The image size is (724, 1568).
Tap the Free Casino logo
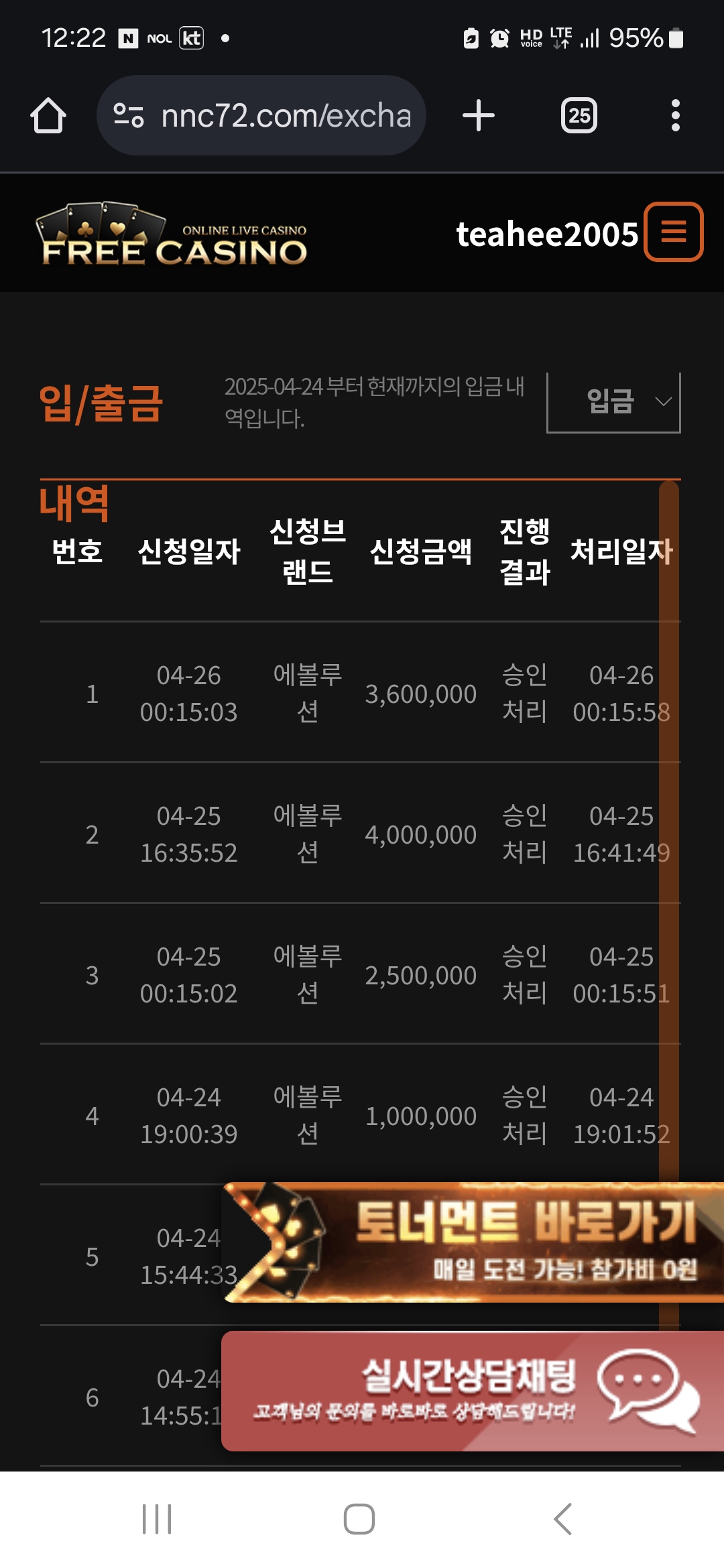[172, 235]
